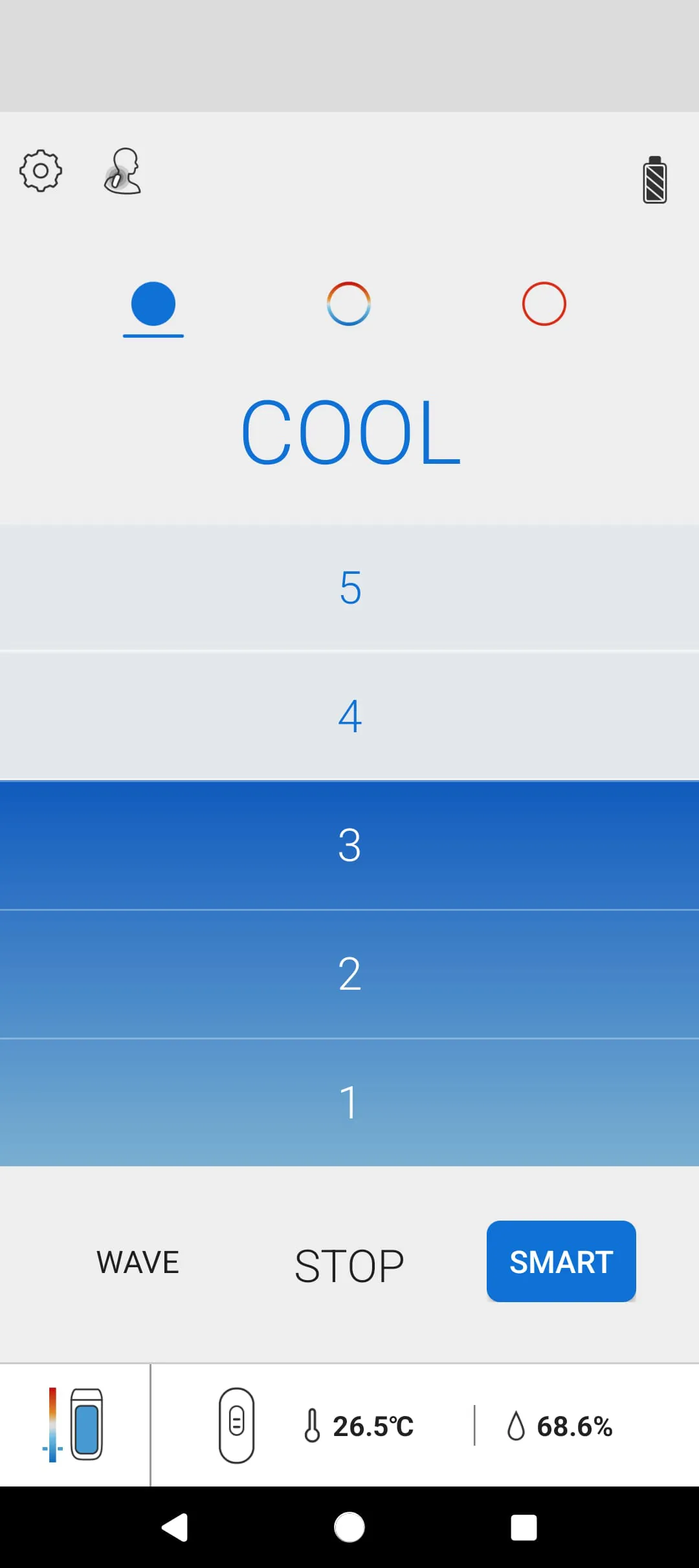
Task: Select cooling level 2
Action: pyautogui.click(x=349, y=974)
